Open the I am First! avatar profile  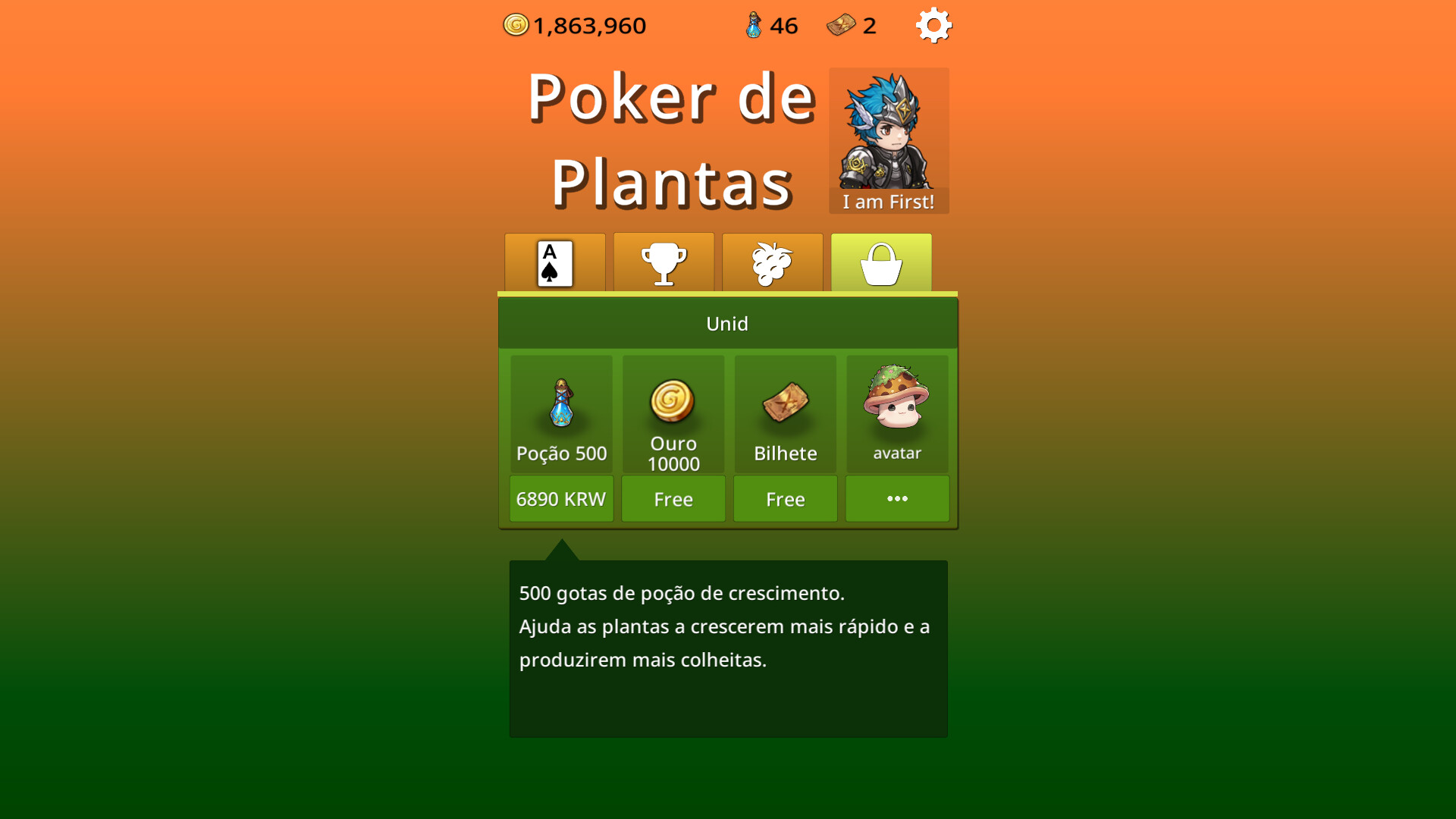click(889, 140)
